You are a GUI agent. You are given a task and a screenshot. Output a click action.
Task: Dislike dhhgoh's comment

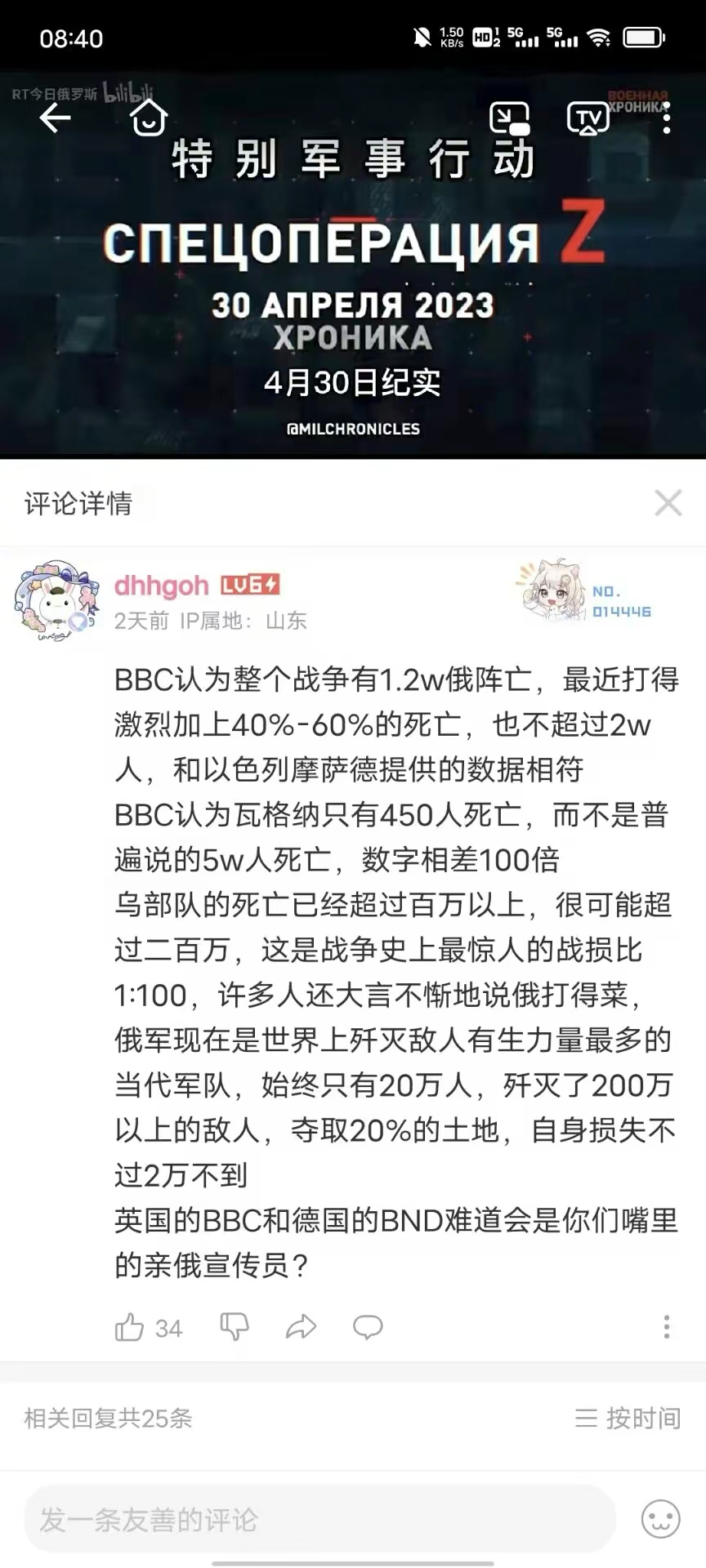[x=235, y=1328]
